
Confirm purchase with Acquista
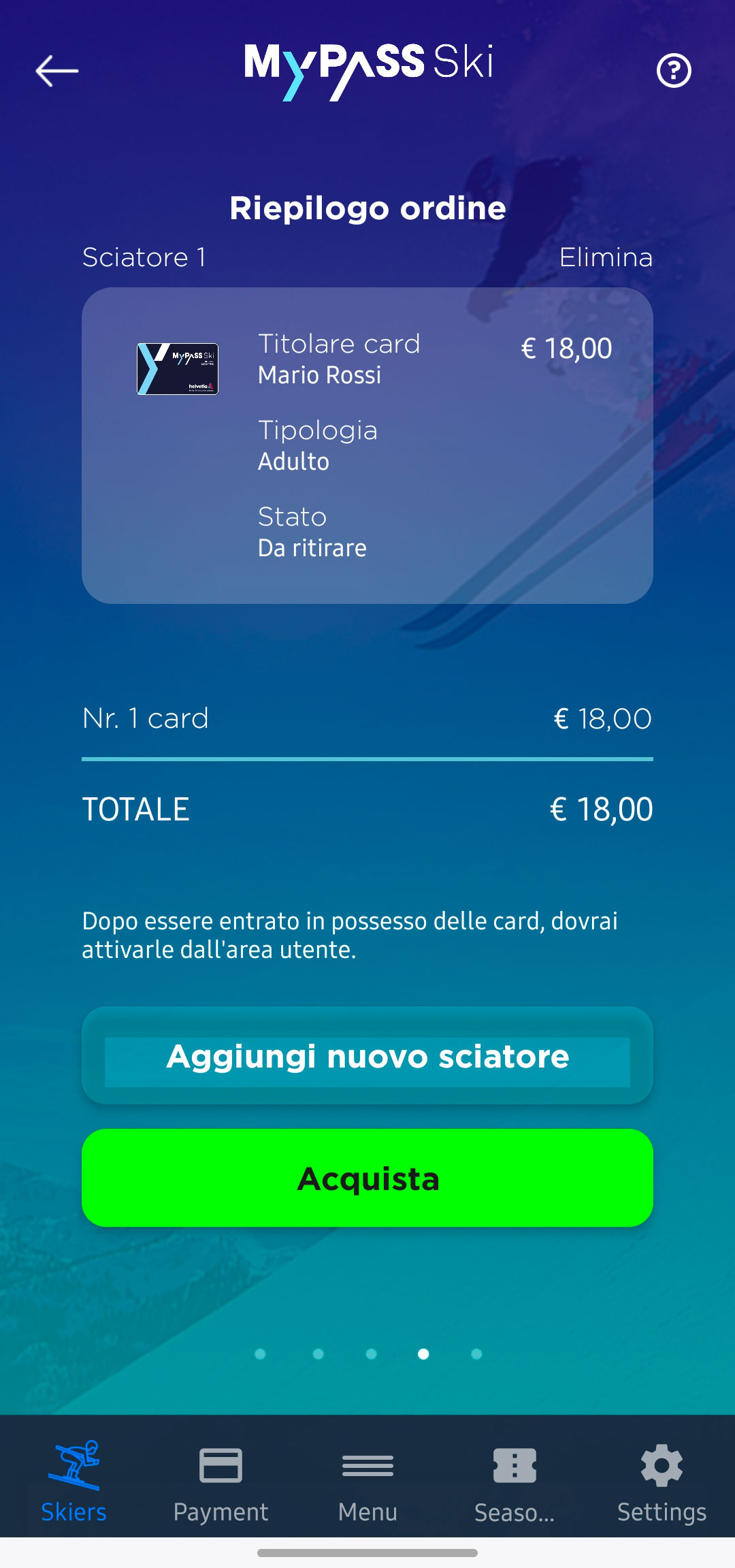click(x=367, y=1178)
